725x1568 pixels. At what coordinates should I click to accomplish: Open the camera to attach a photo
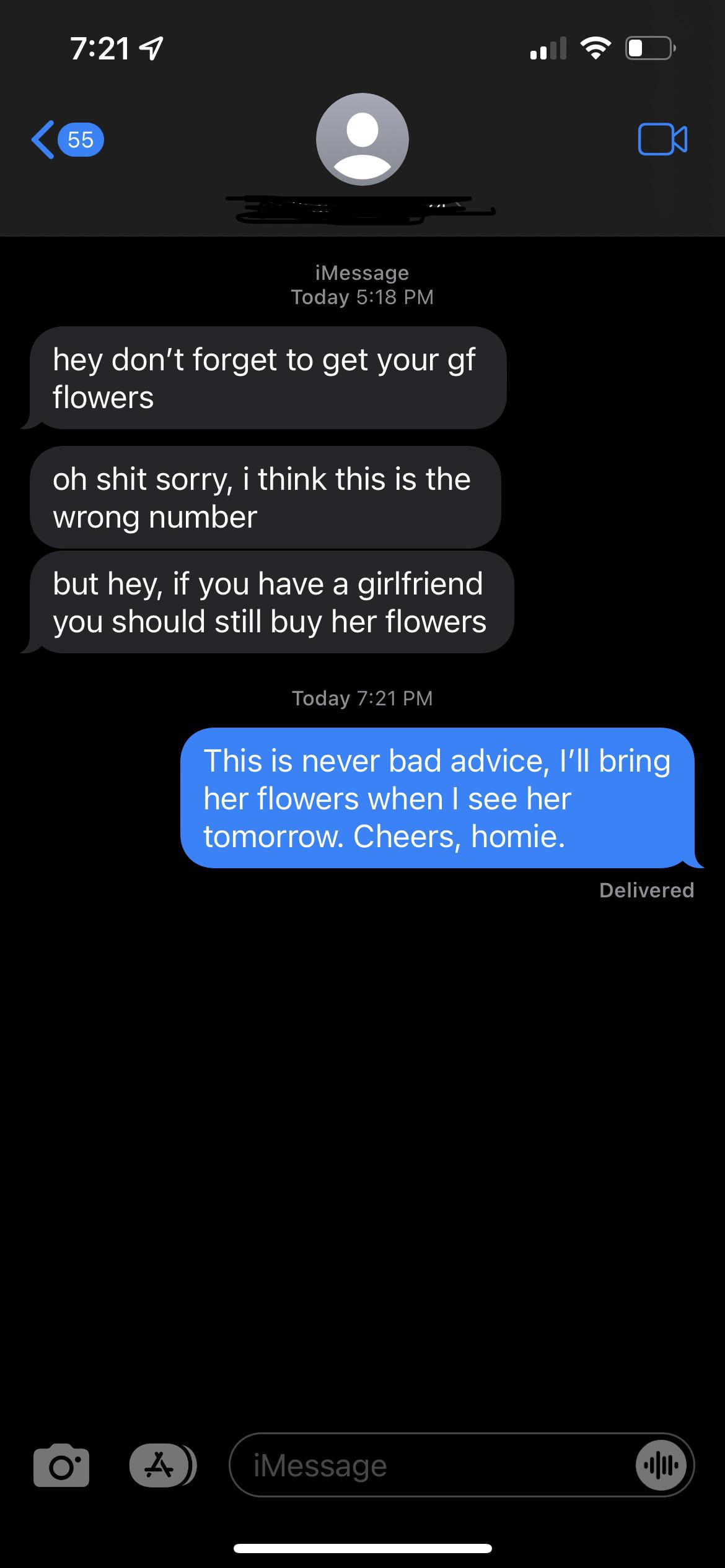point(61,1465)
